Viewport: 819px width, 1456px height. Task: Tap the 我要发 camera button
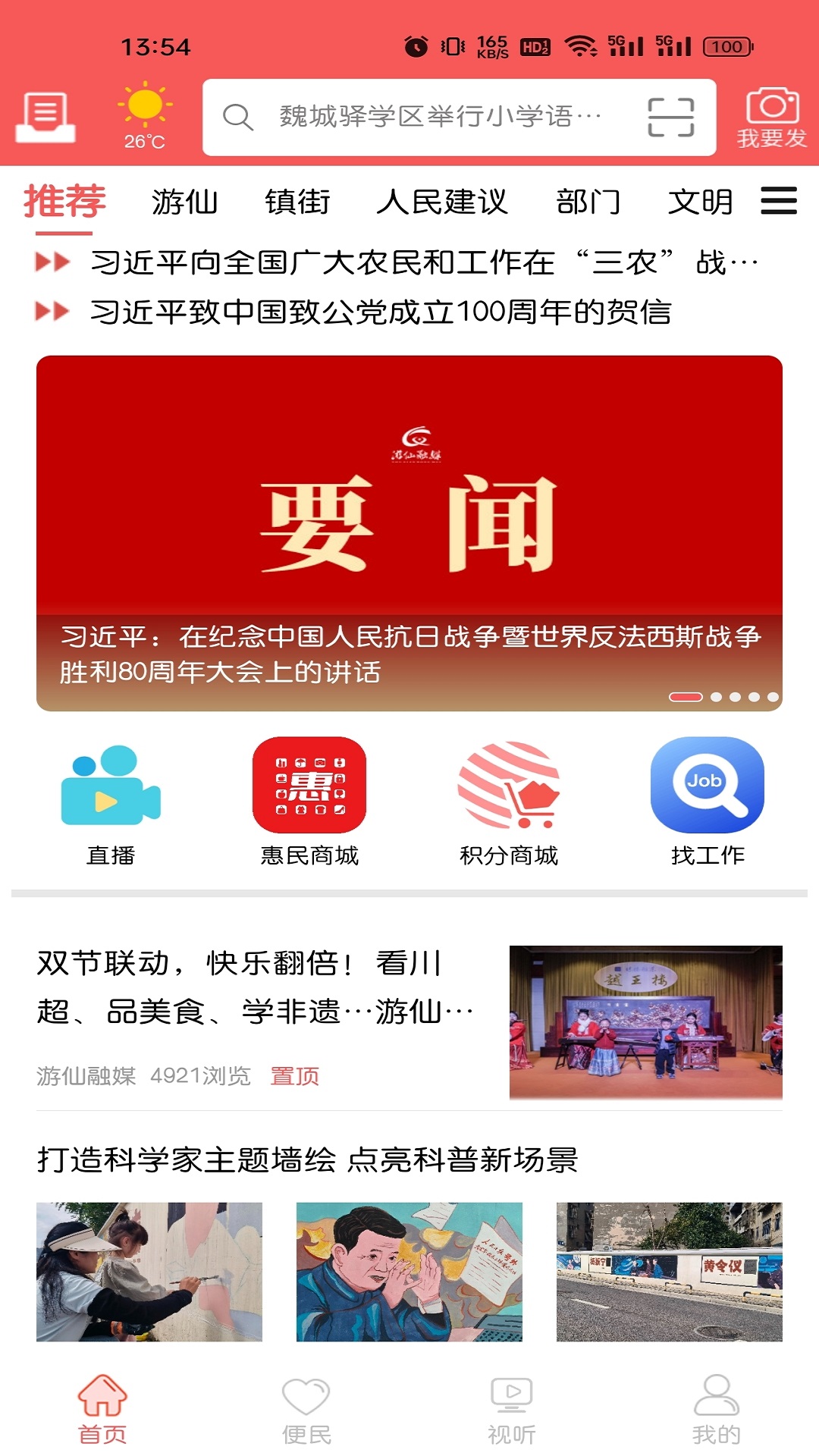point(771,117)
